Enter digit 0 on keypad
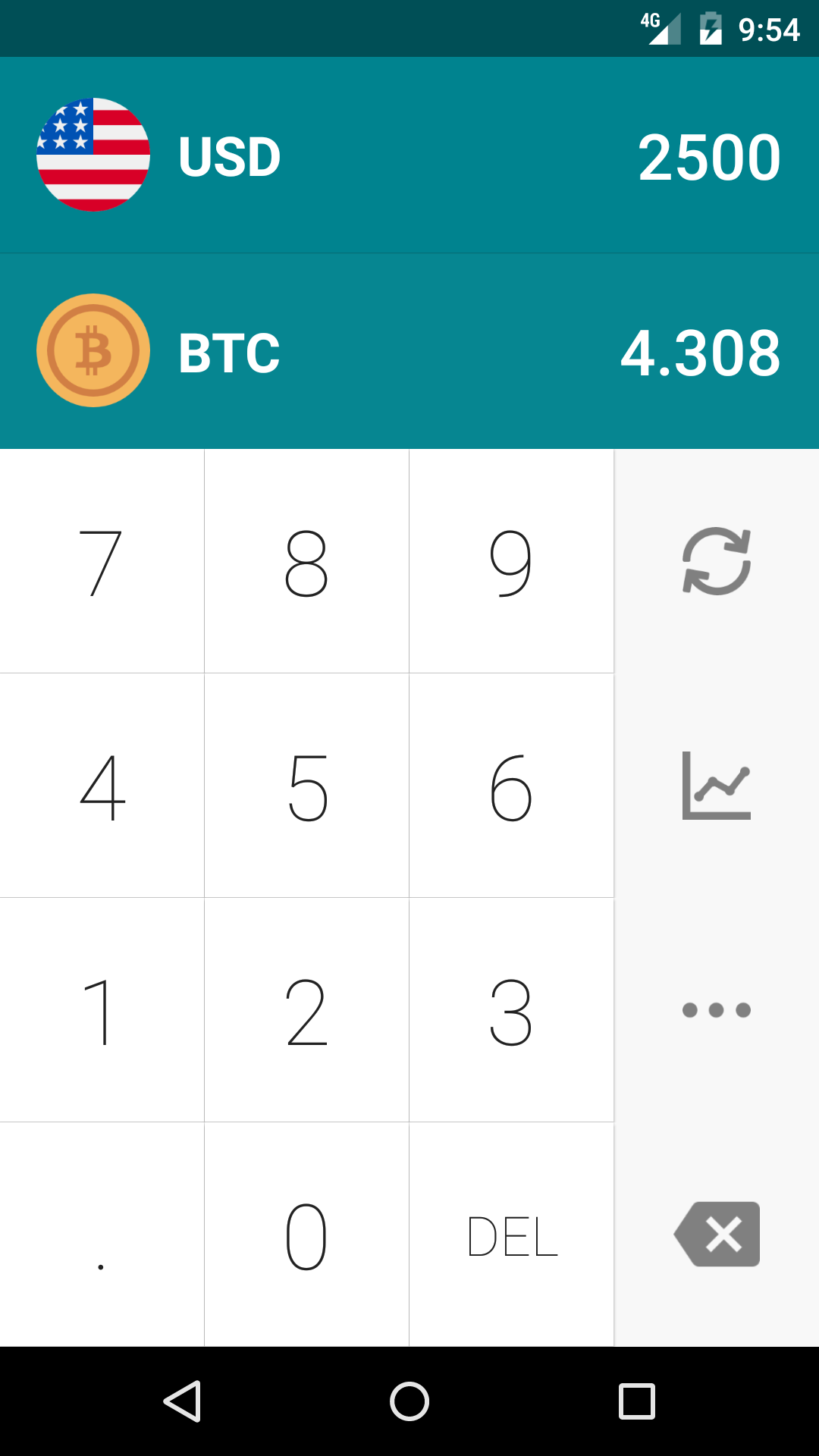Screen dimensions: 819x1456 pyautogui.click(x=306, y=1235)
